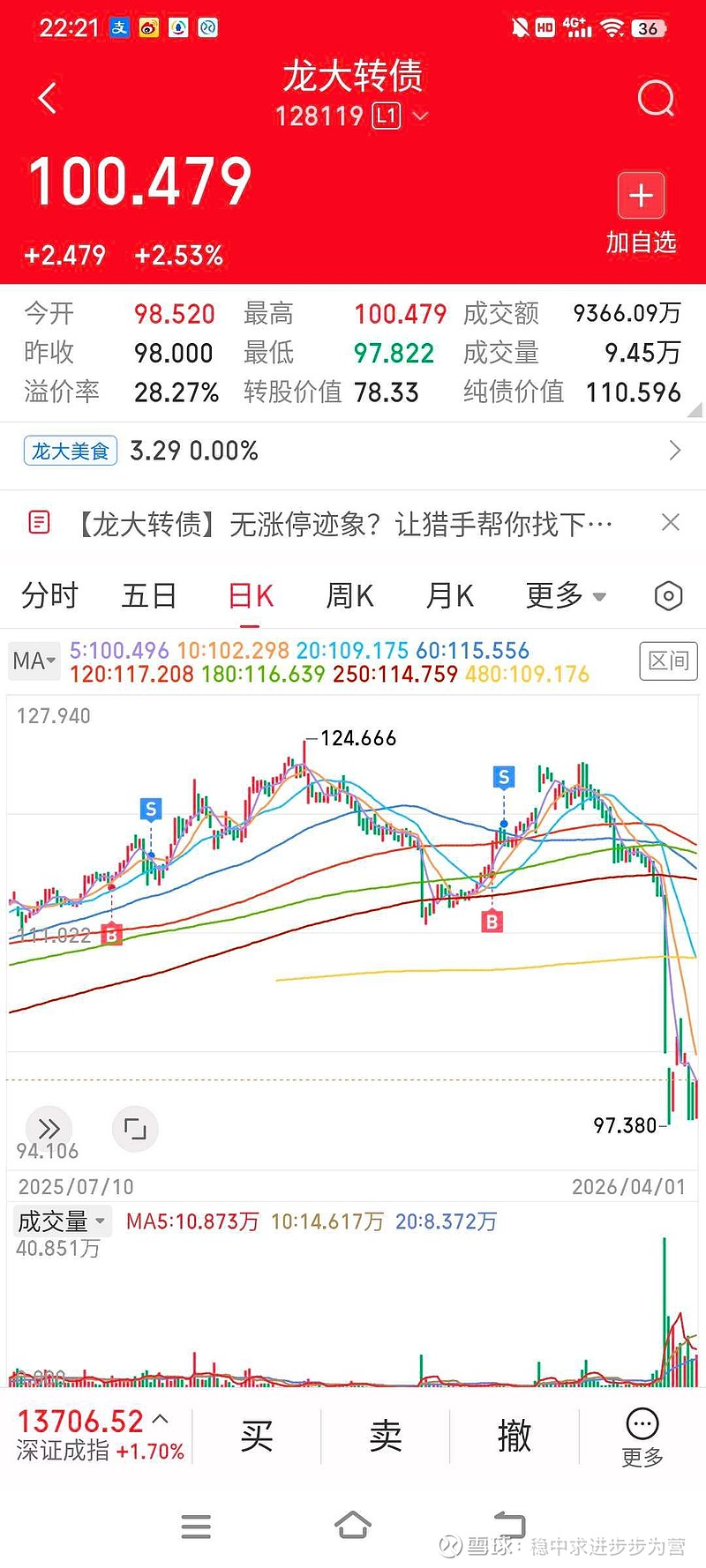
Task: Expand the 128119 code dropdown arrow
Action: point(421,116)
